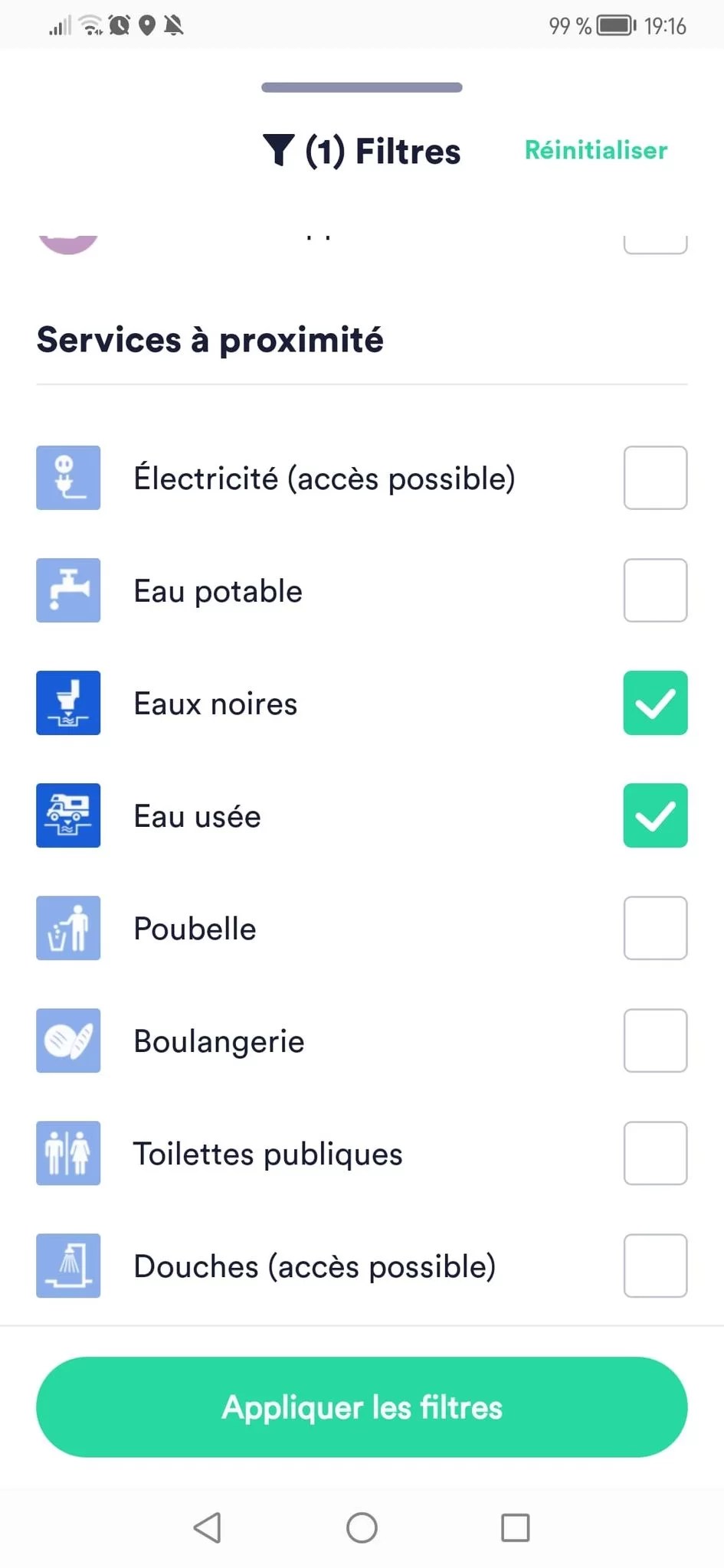The height and width of the screenshot is (1568, 724).
Task: Select the Poubelle filter checkbox
Action: (655, 928)
